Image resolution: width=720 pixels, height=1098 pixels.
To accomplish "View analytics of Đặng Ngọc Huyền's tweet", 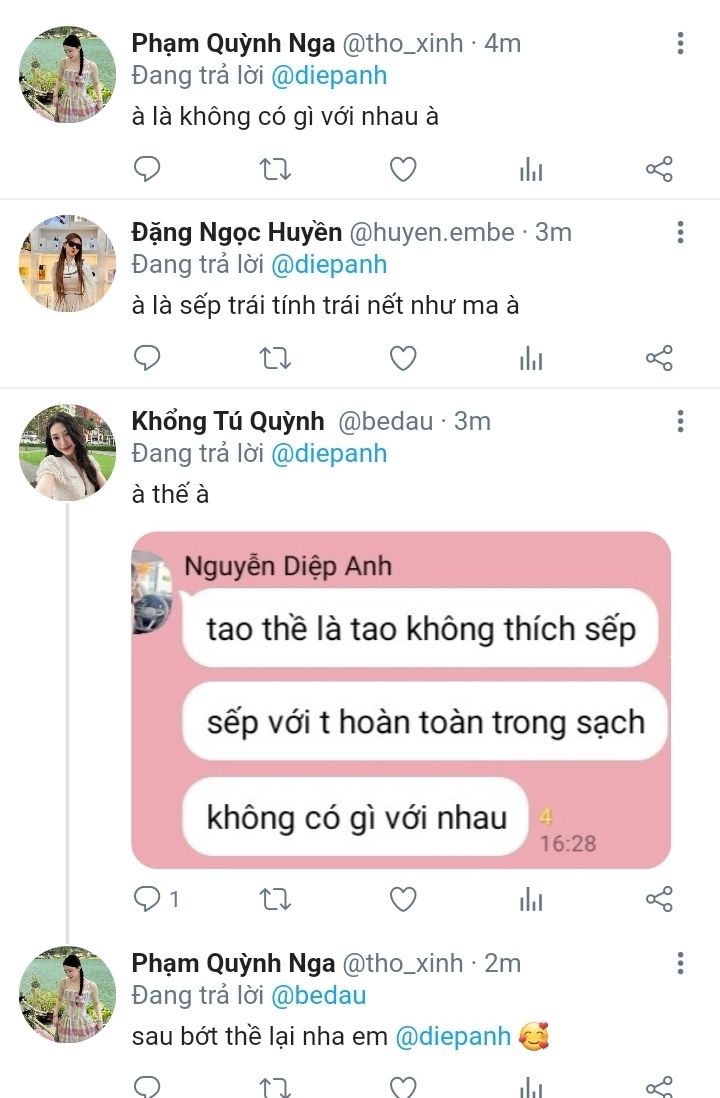I will coord(531,358).
